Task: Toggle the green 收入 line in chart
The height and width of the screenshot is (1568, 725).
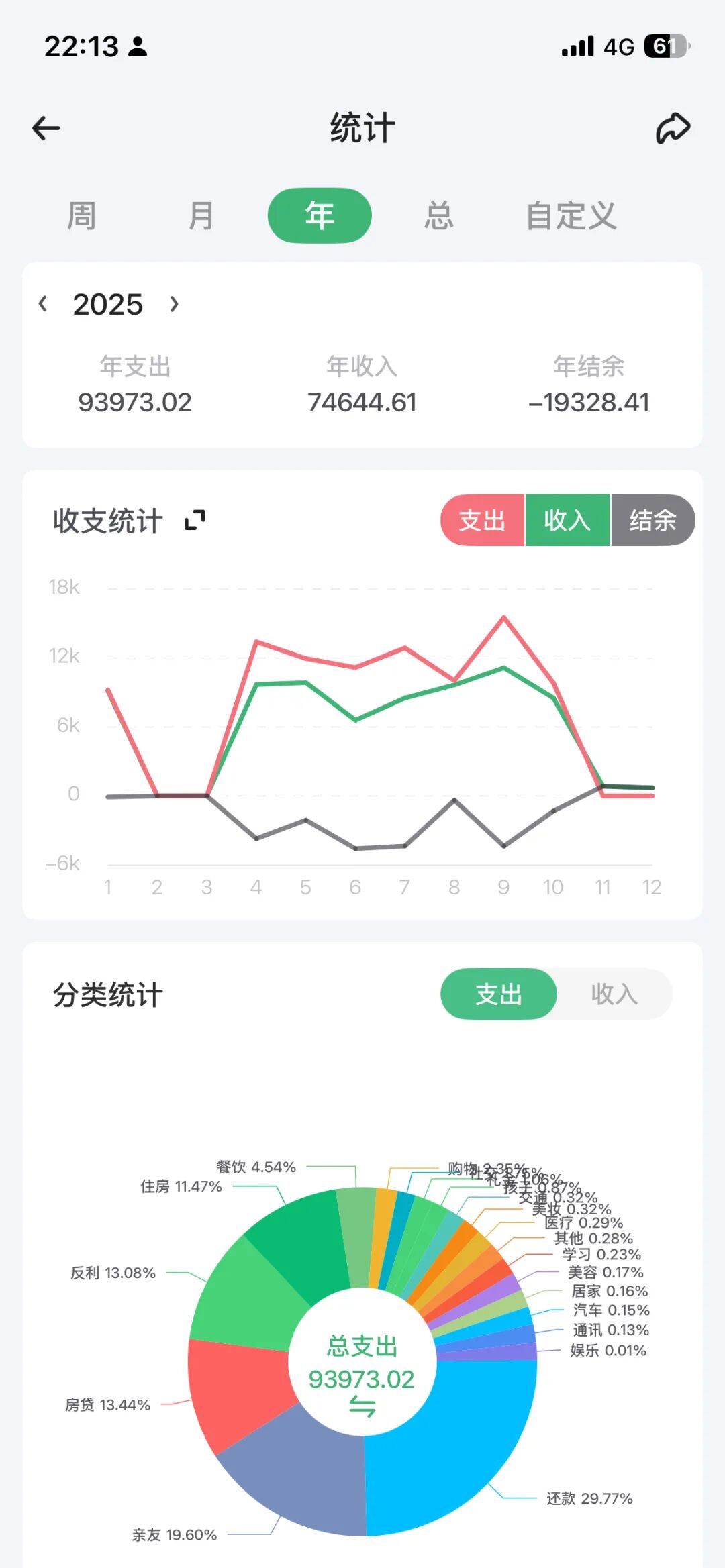Action: pos(567,520)
